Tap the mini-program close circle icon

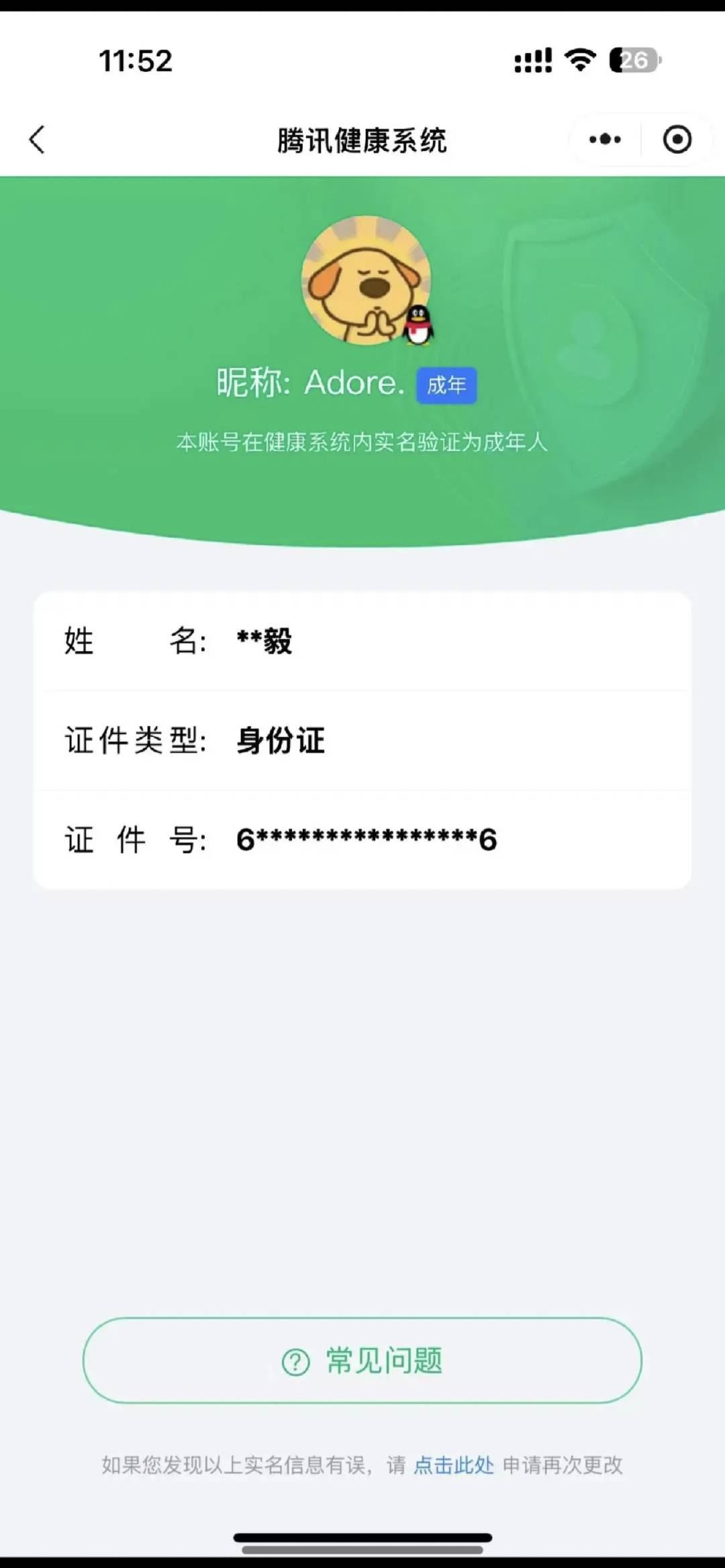pyautogui.click(x=677, y=139)
